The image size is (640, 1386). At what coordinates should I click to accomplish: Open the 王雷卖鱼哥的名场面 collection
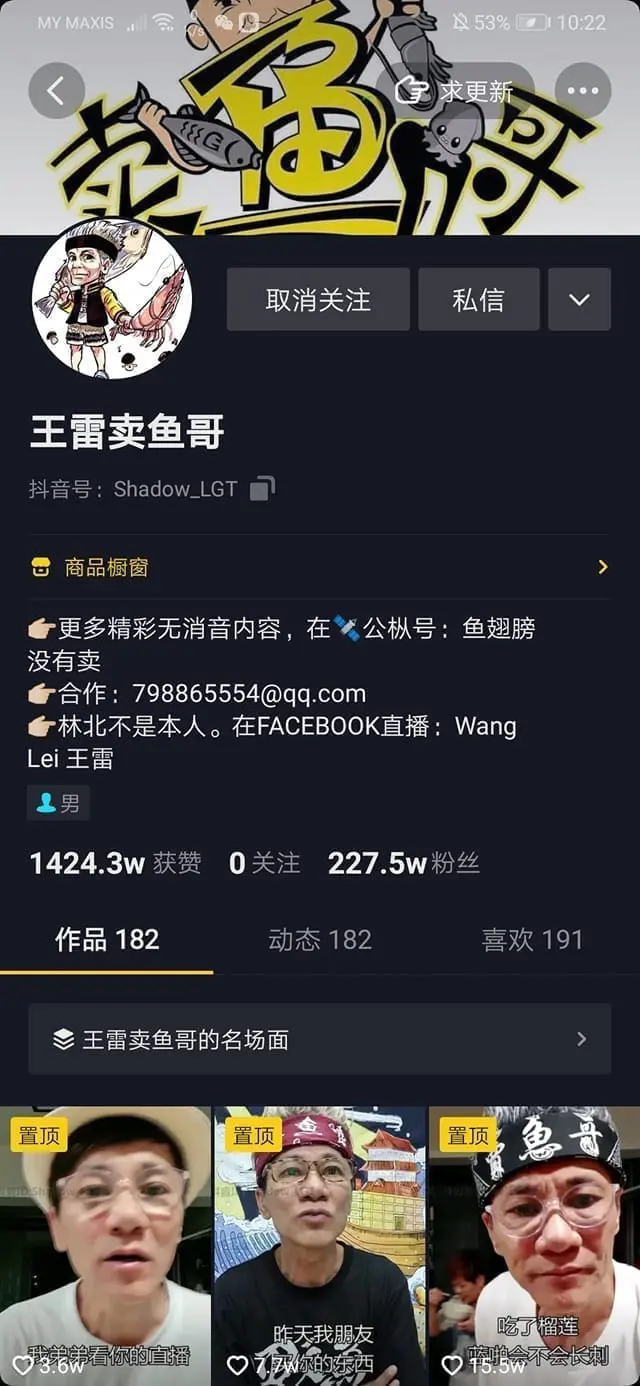(319, 1039)
